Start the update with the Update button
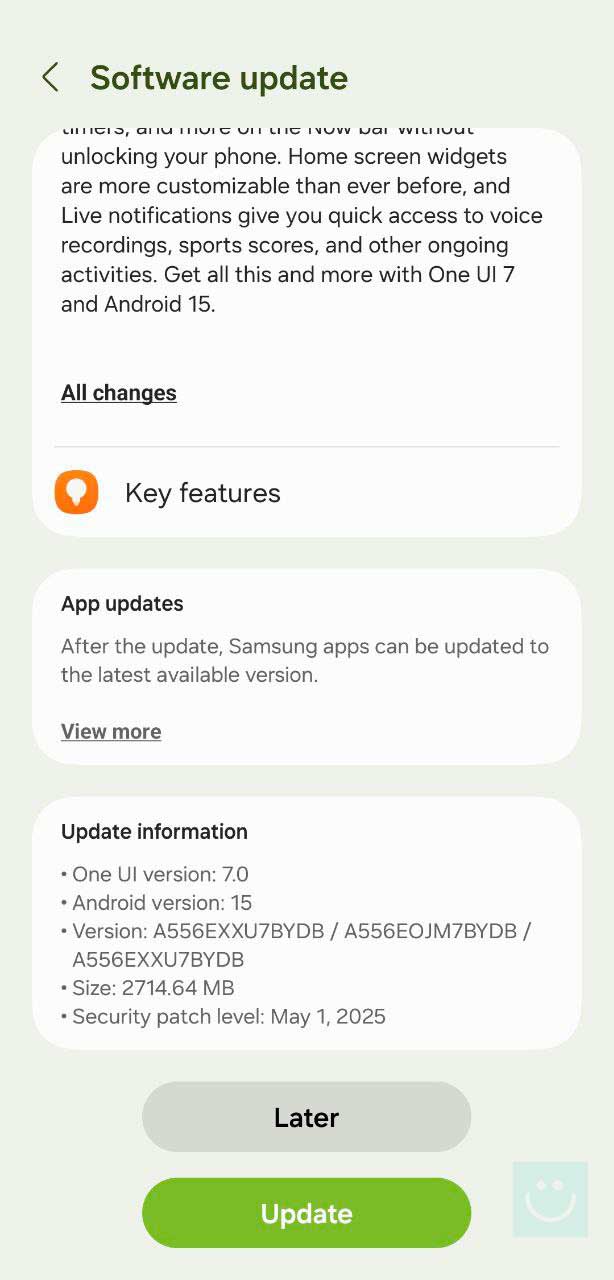Screen dimensions: 614x1280 306,1213
